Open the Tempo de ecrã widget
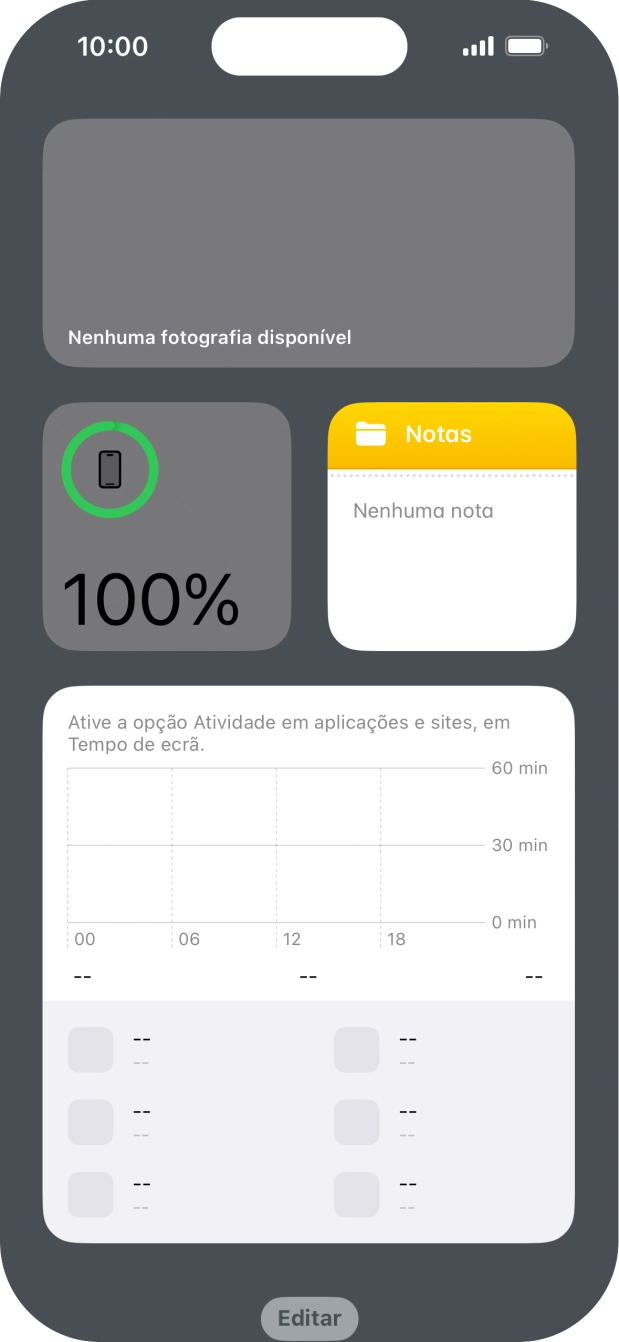Screen dimensions: 619x1342 pos(308,964)
